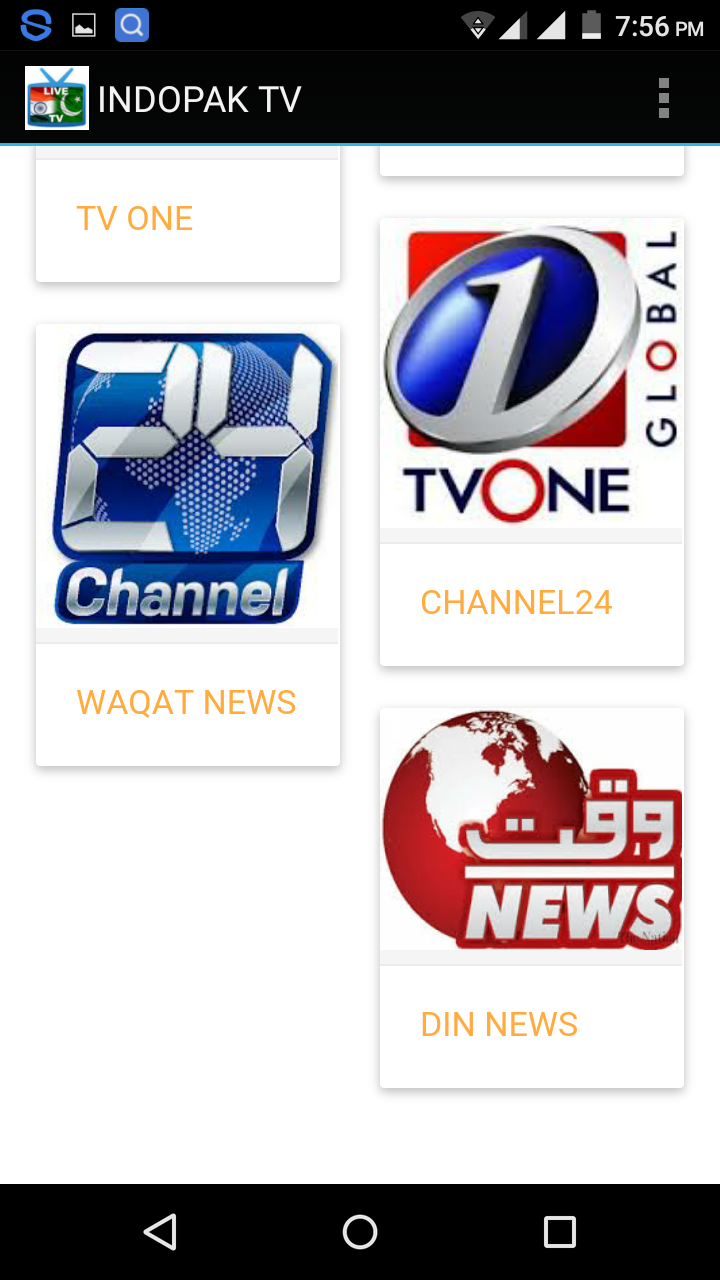Tap the back navigation icon
Viewport: 720px width, 1280px height.
click(x=159, y=1232)
